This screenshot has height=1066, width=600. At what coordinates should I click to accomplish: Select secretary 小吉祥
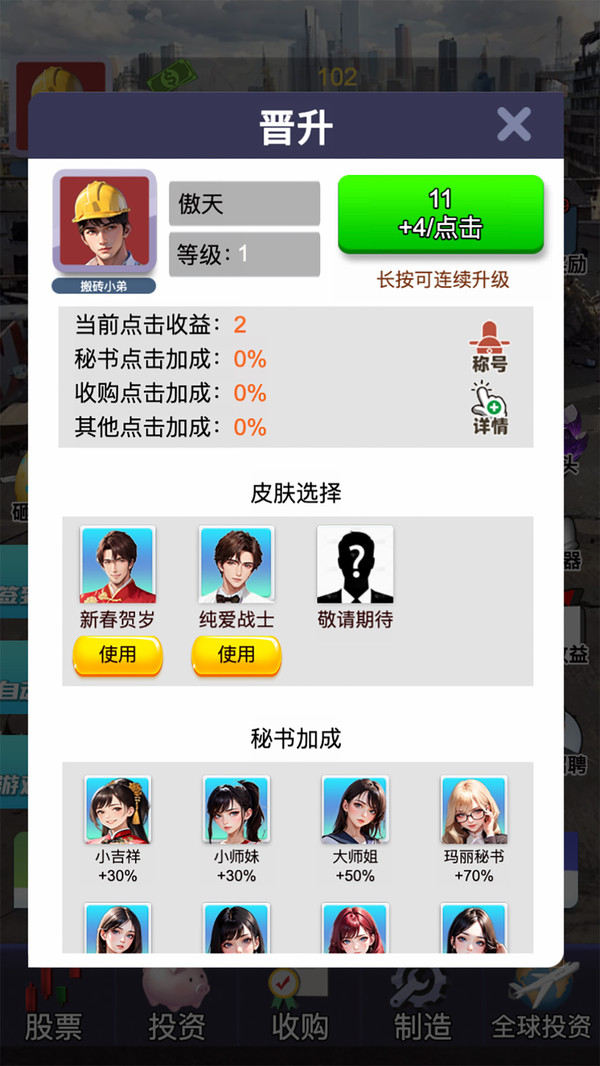point(118,811)
